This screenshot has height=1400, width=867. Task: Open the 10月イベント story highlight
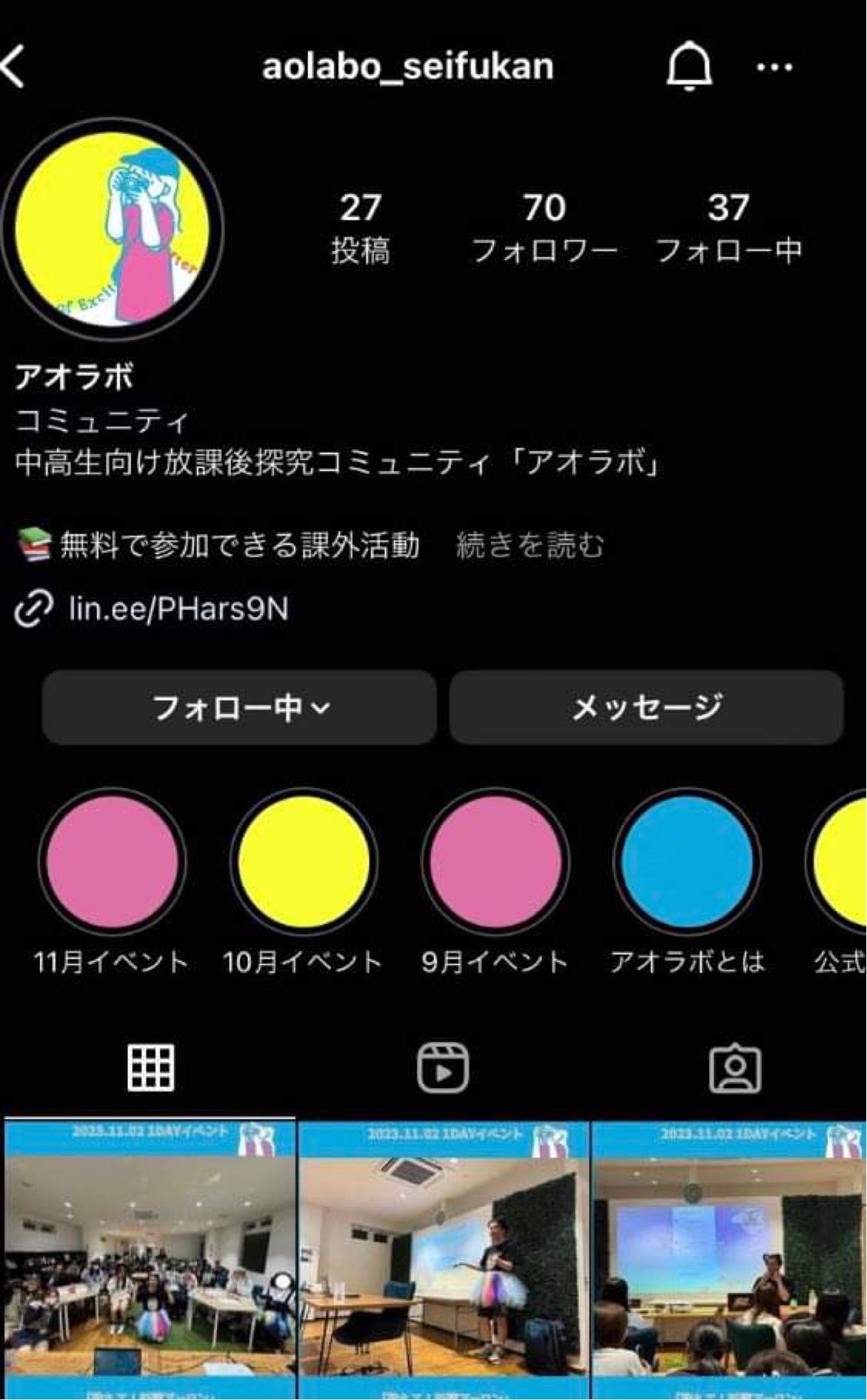point(304,861)
